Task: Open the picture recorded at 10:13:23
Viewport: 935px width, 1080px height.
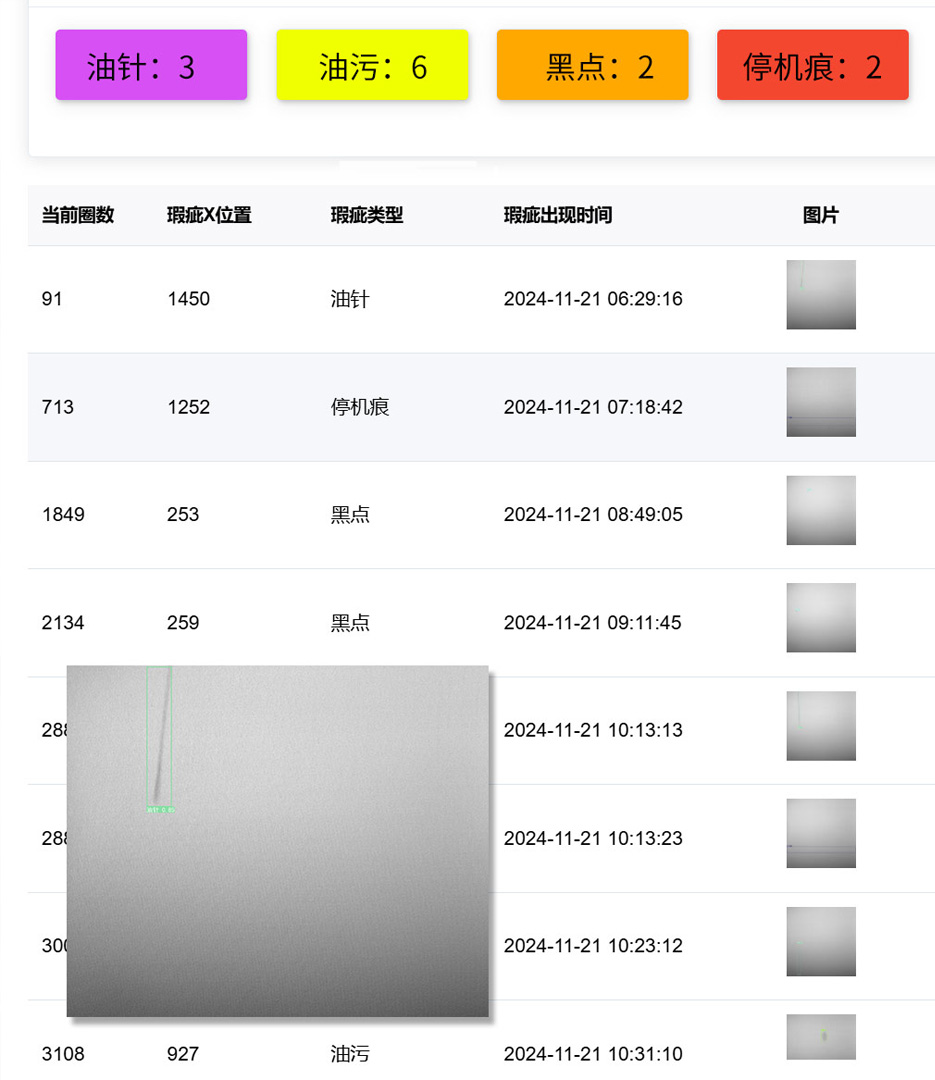Action: (820, 833)
